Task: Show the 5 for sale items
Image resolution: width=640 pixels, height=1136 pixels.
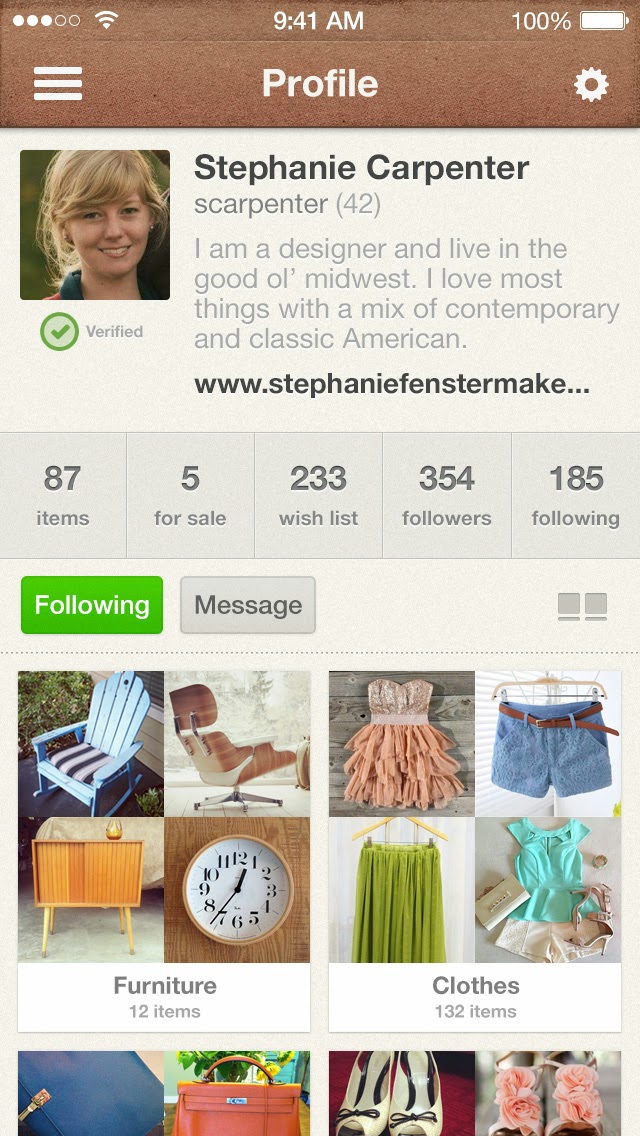Action: click(190, 495)
